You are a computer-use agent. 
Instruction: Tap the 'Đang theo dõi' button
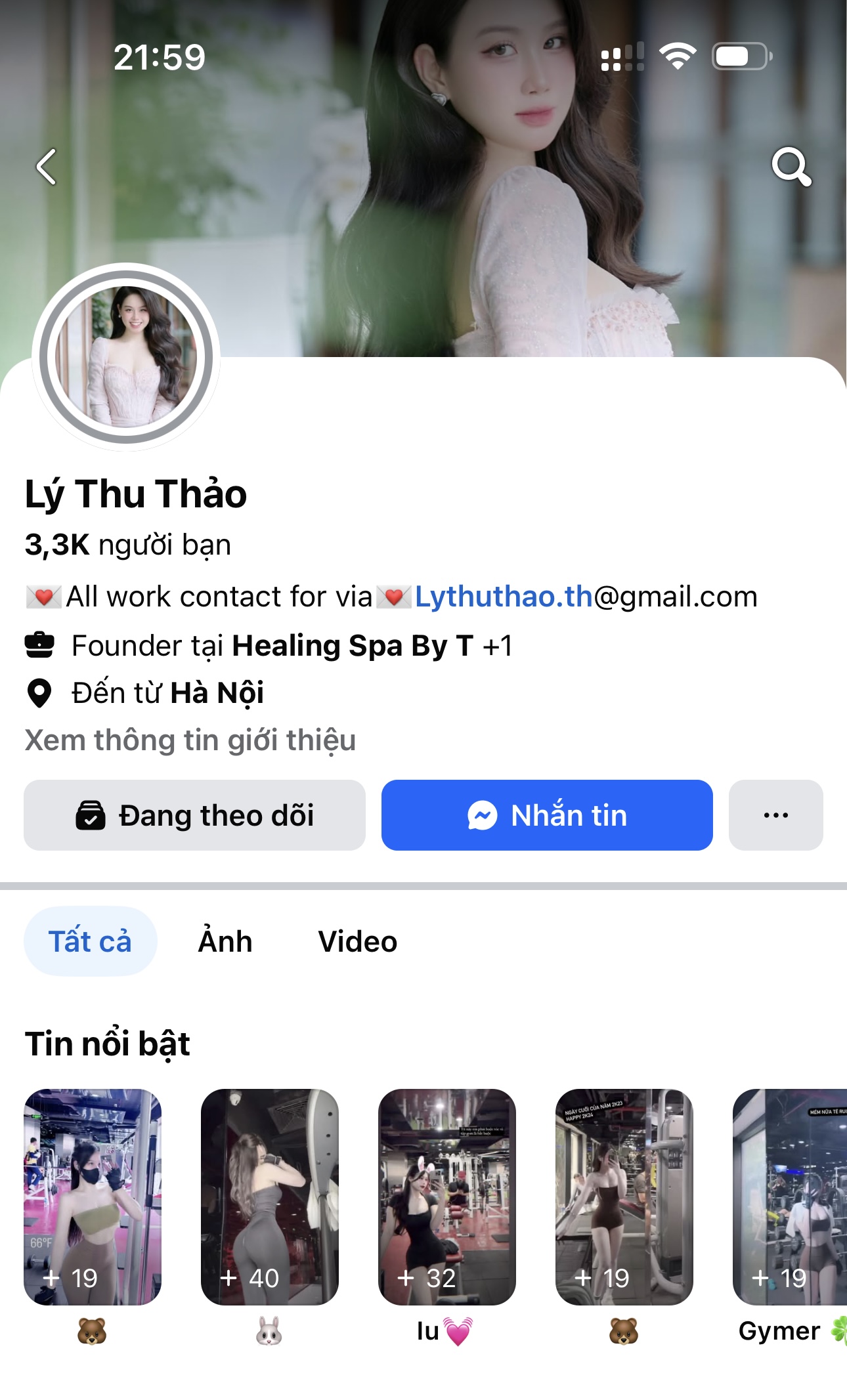[x=194, y=815]
